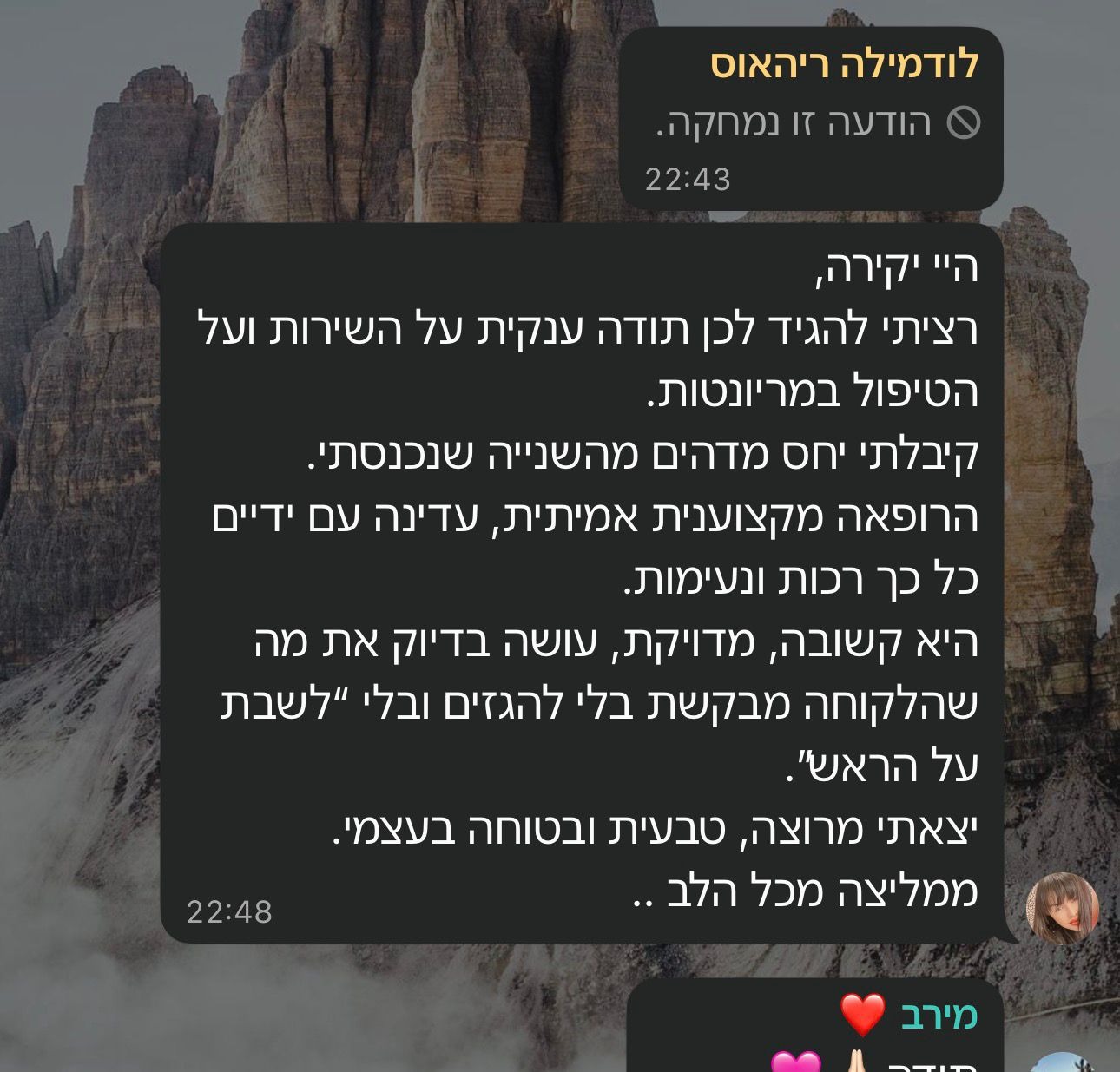Open sender profile לודמילה ריהאוס
Image resolution: width=1120 pixels, height=1072 pixels.
click(x=844, y=65)
